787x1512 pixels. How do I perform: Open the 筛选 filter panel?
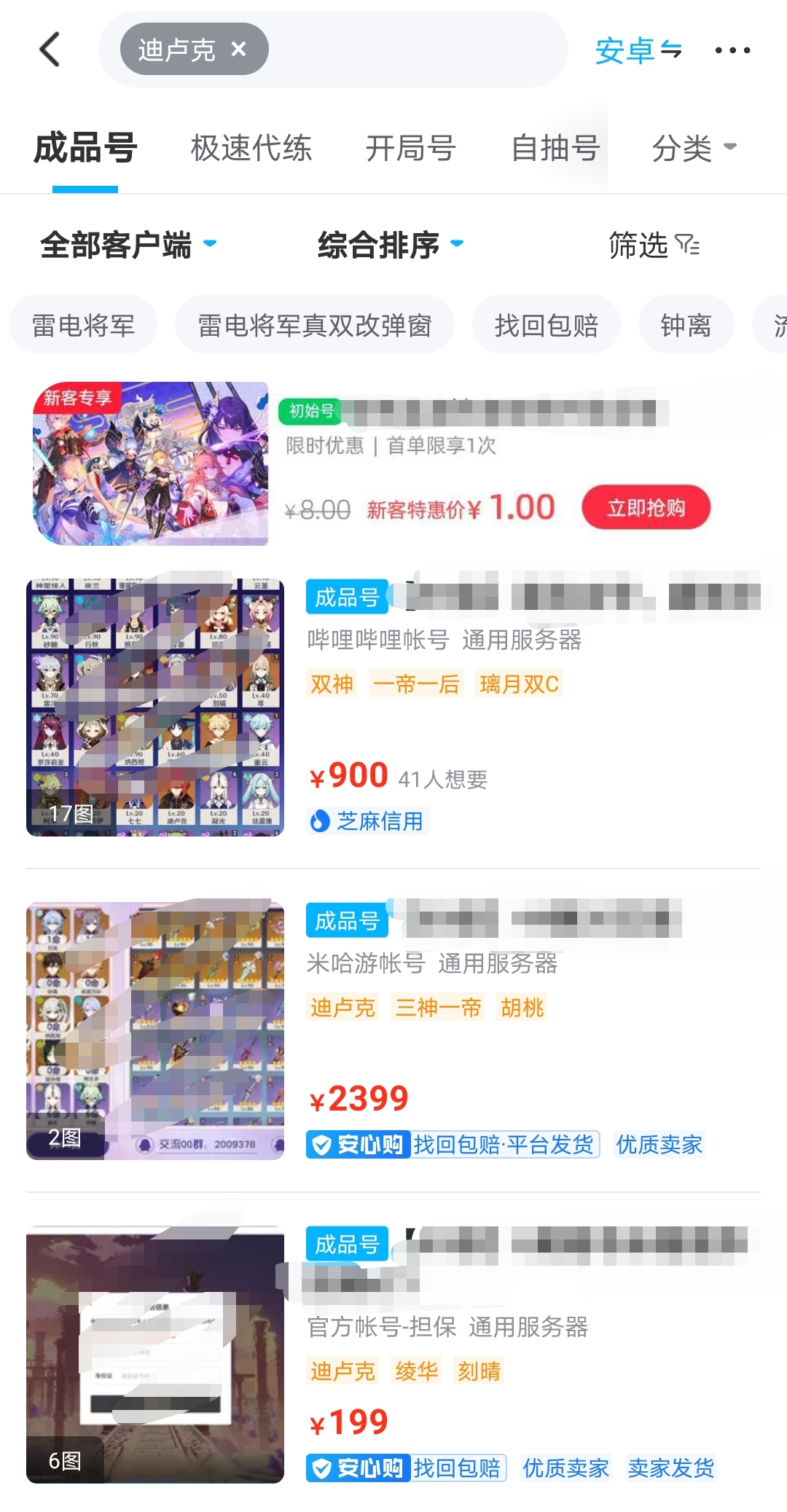pos(653,245)
